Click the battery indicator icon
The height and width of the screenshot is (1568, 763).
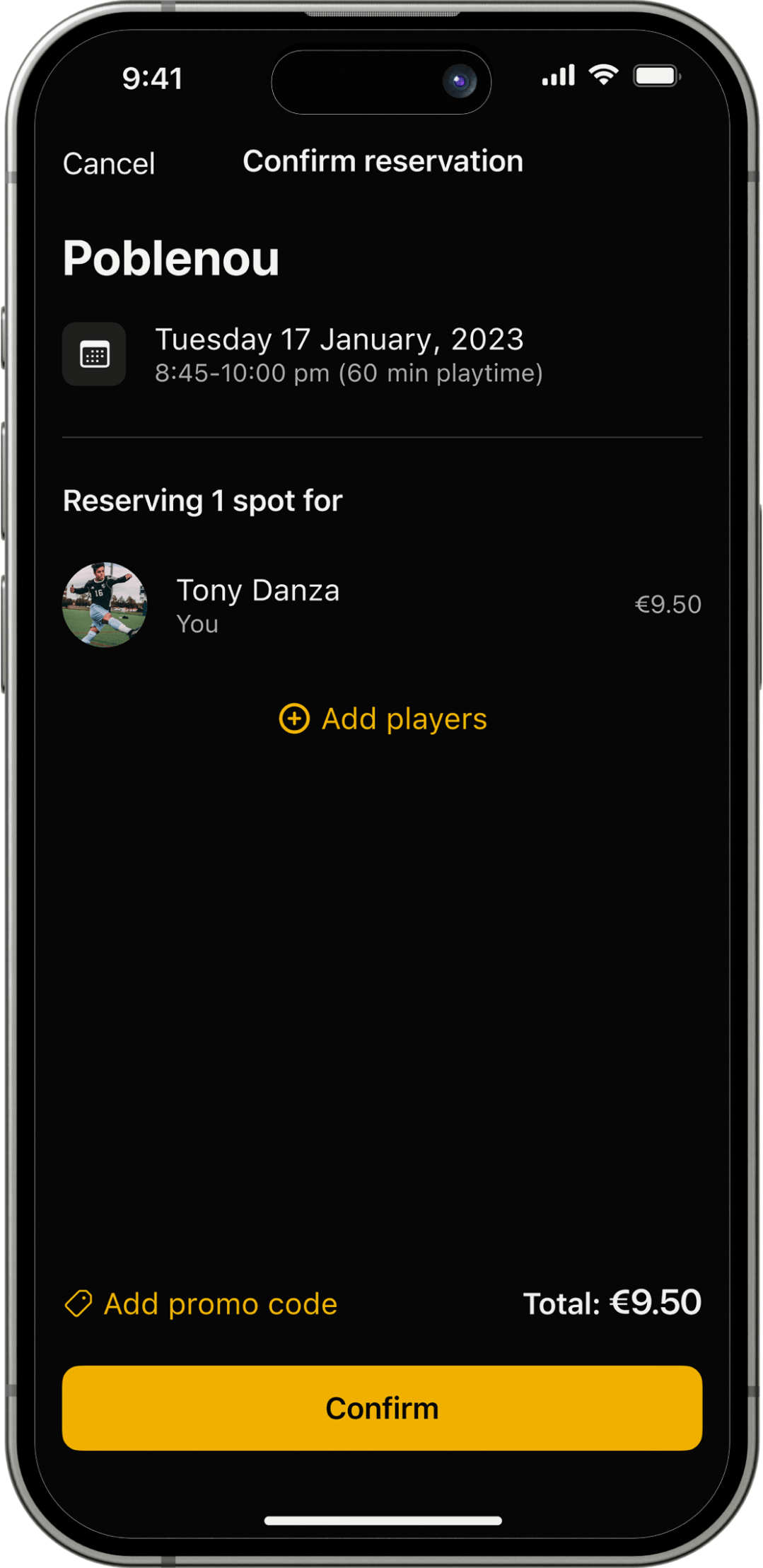pyautogui.click(x=658, y=74)
